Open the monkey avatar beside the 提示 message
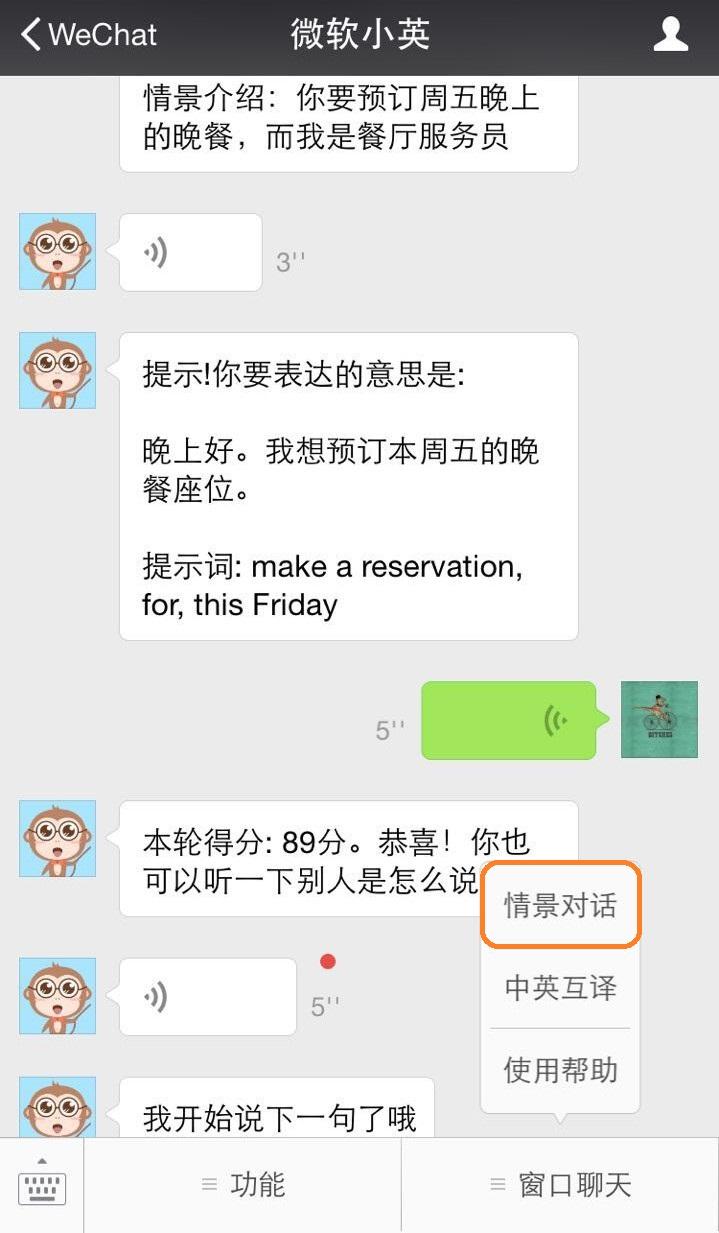The height and width of the screenshot is (1233, 719). (x=58, y=370)
